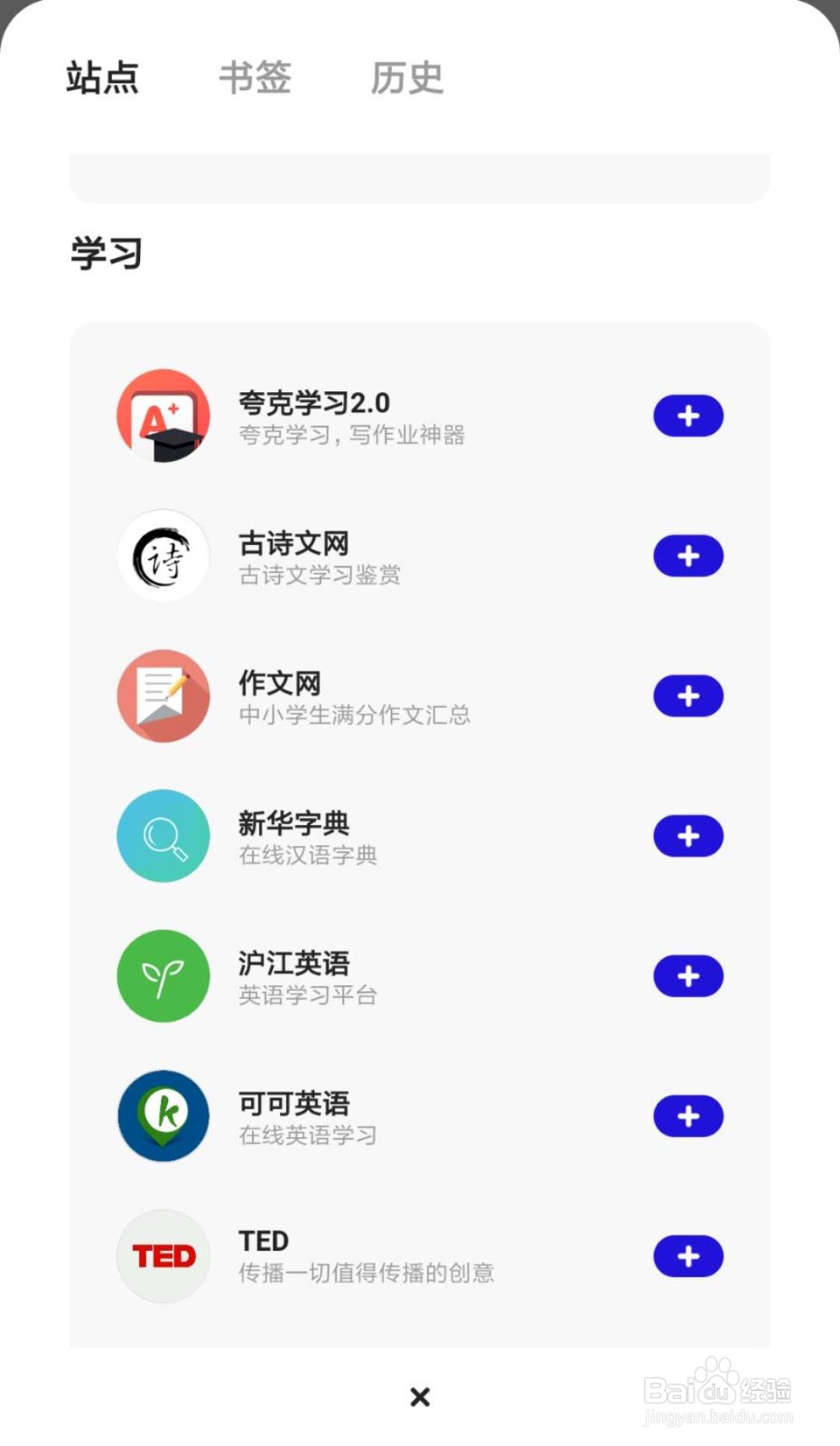
Task: Select the 站点 tab
Action: click(102, 78)
